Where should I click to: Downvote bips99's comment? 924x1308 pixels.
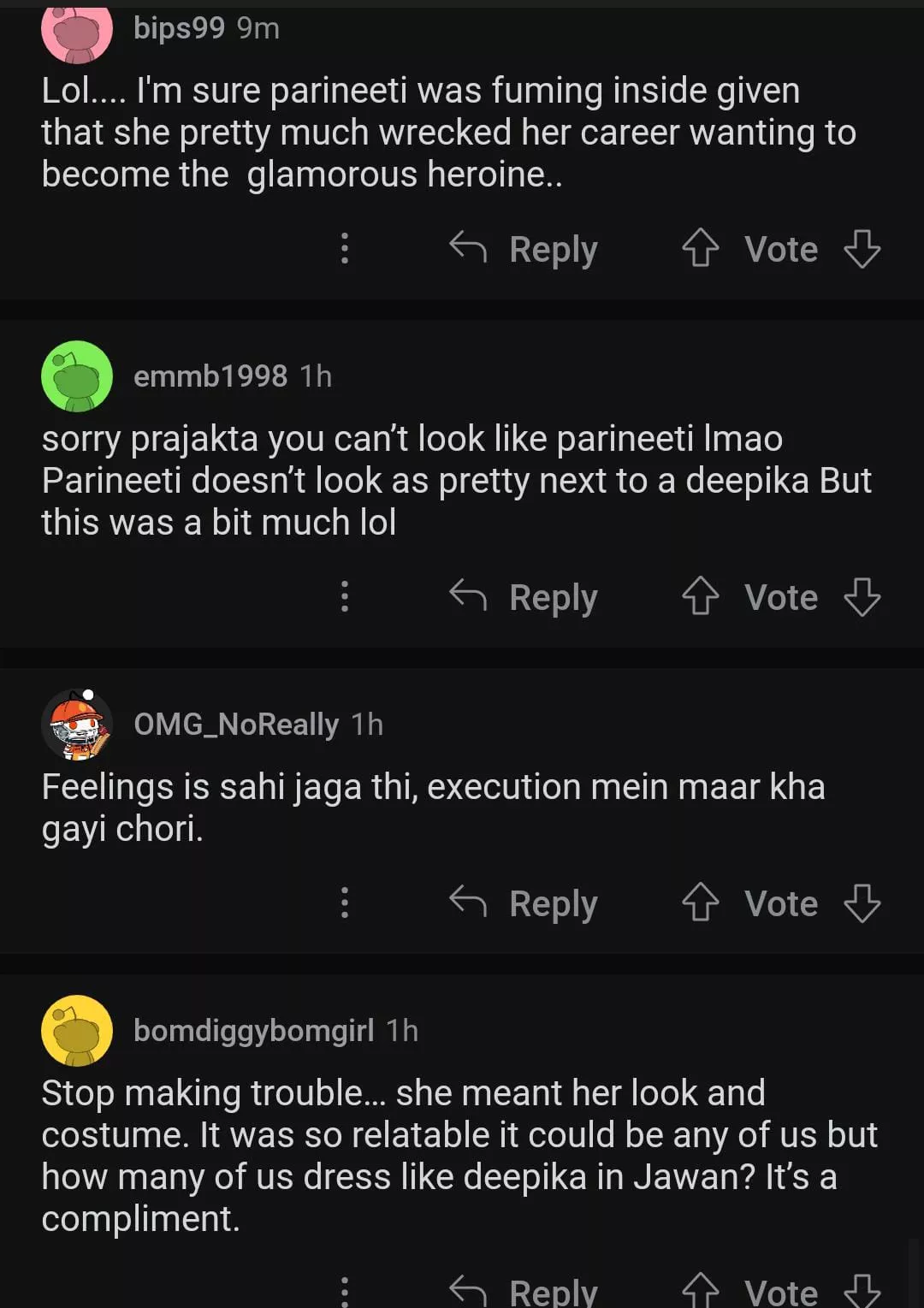862,249
